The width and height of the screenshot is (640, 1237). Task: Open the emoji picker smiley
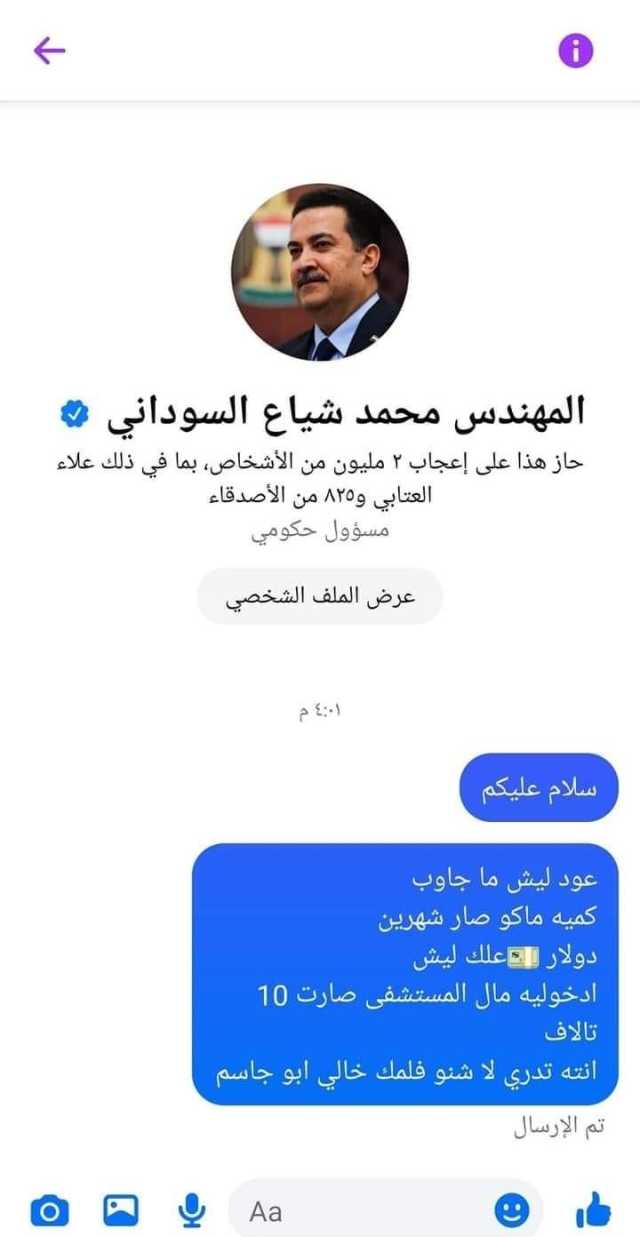coord(512,1212)
